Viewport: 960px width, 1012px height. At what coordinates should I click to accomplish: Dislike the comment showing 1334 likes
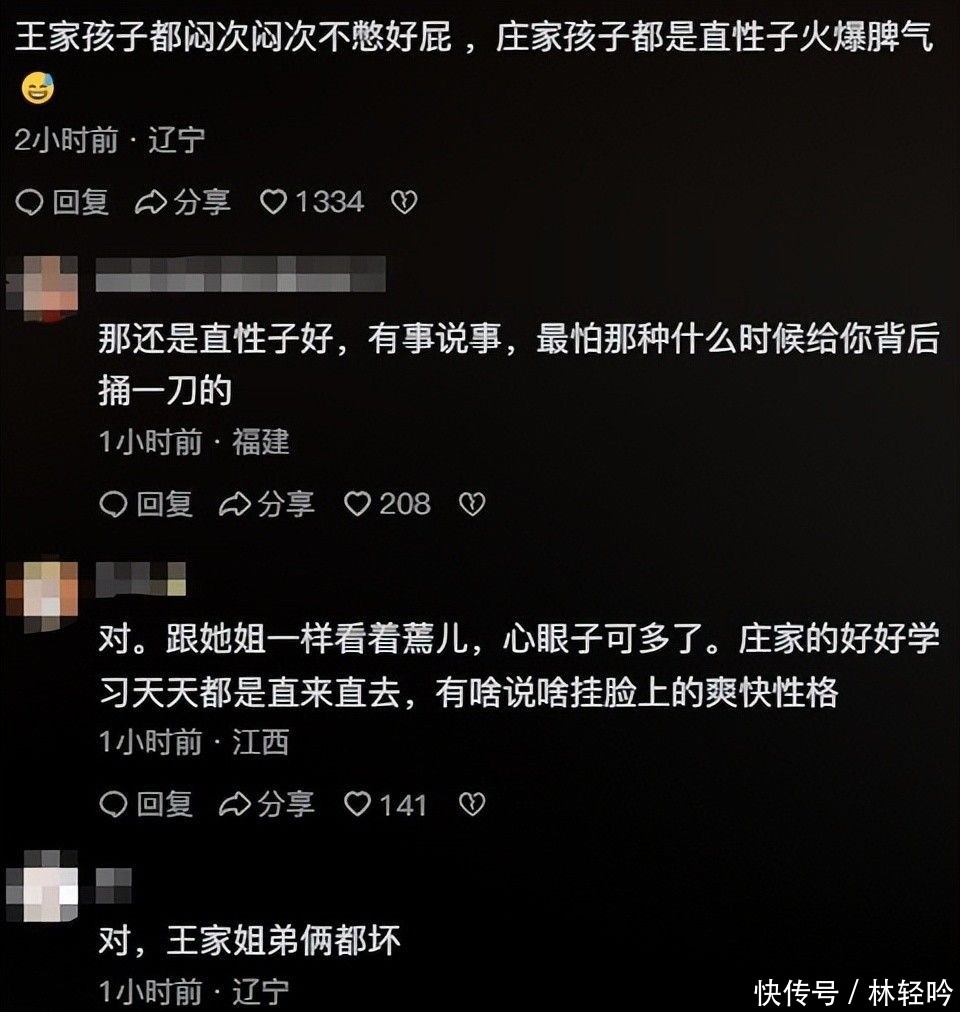(403, 202)
